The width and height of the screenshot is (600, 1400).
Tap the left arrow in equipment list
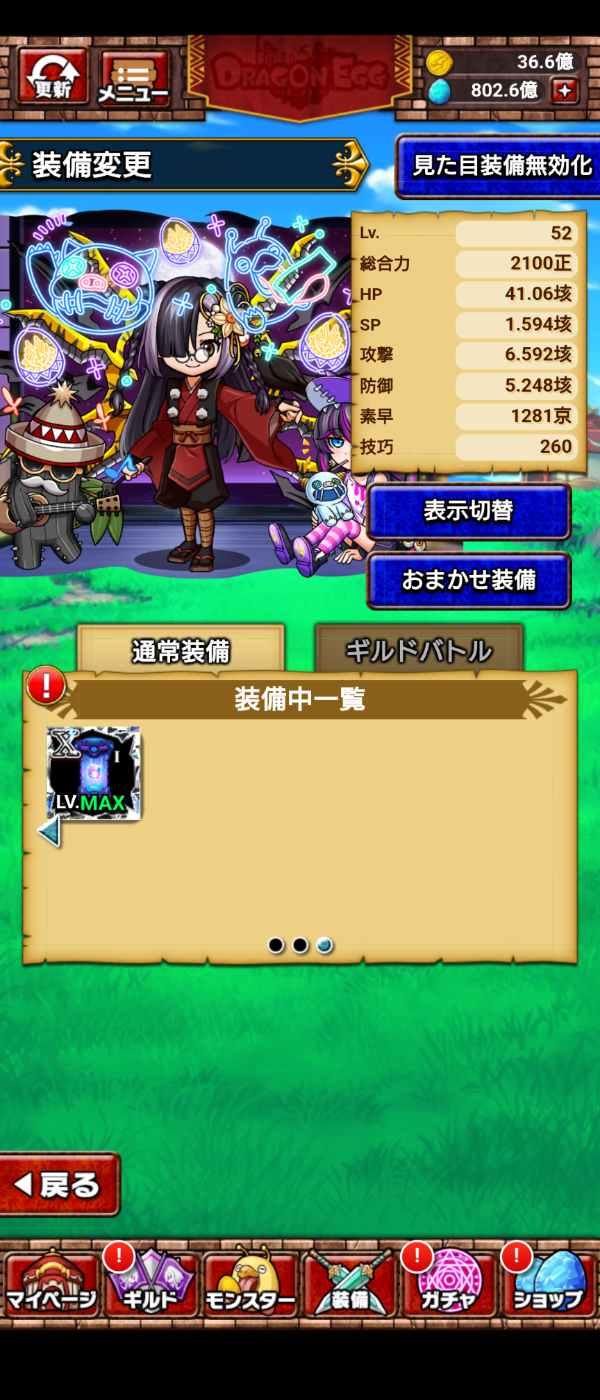tap(49, 832)
